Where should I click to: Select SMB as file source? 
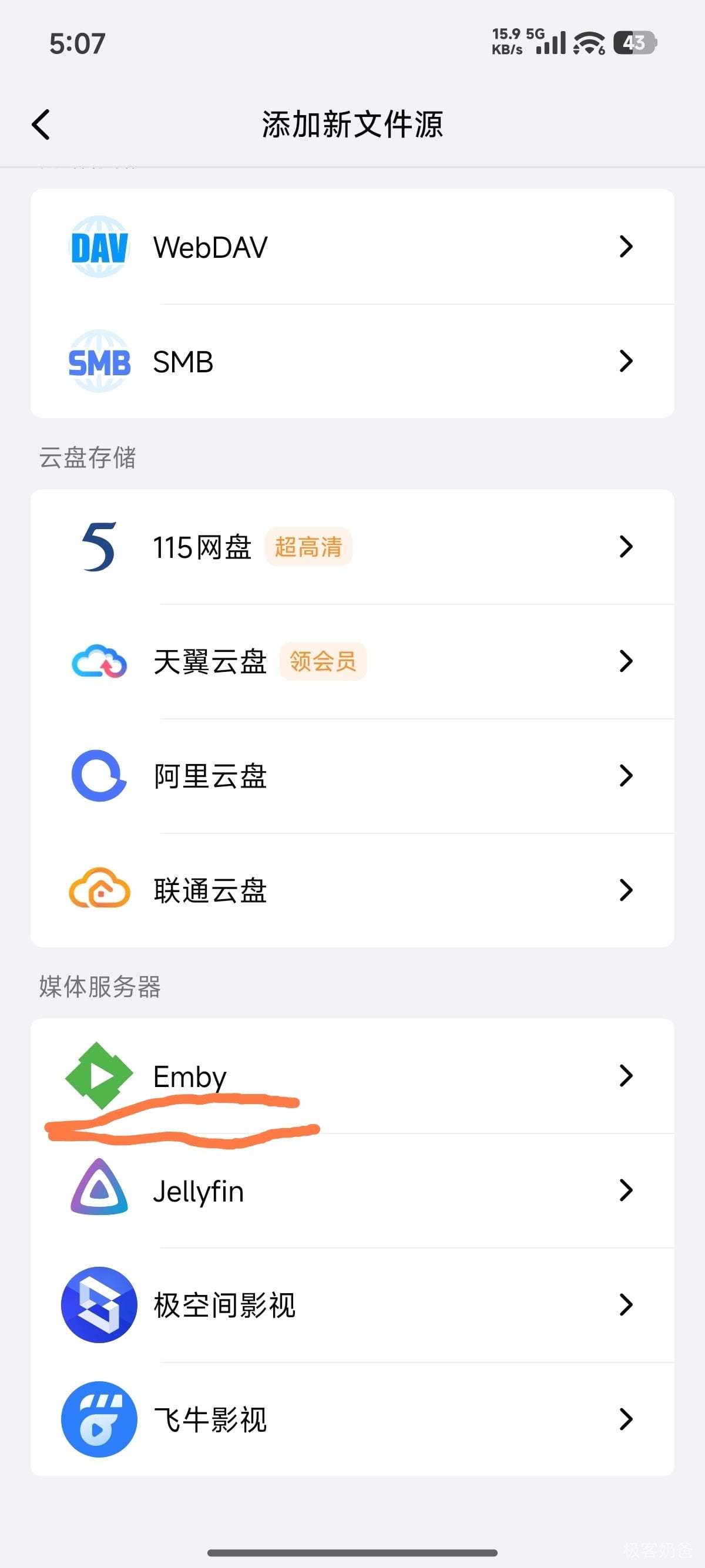click(x=352, y=361)
